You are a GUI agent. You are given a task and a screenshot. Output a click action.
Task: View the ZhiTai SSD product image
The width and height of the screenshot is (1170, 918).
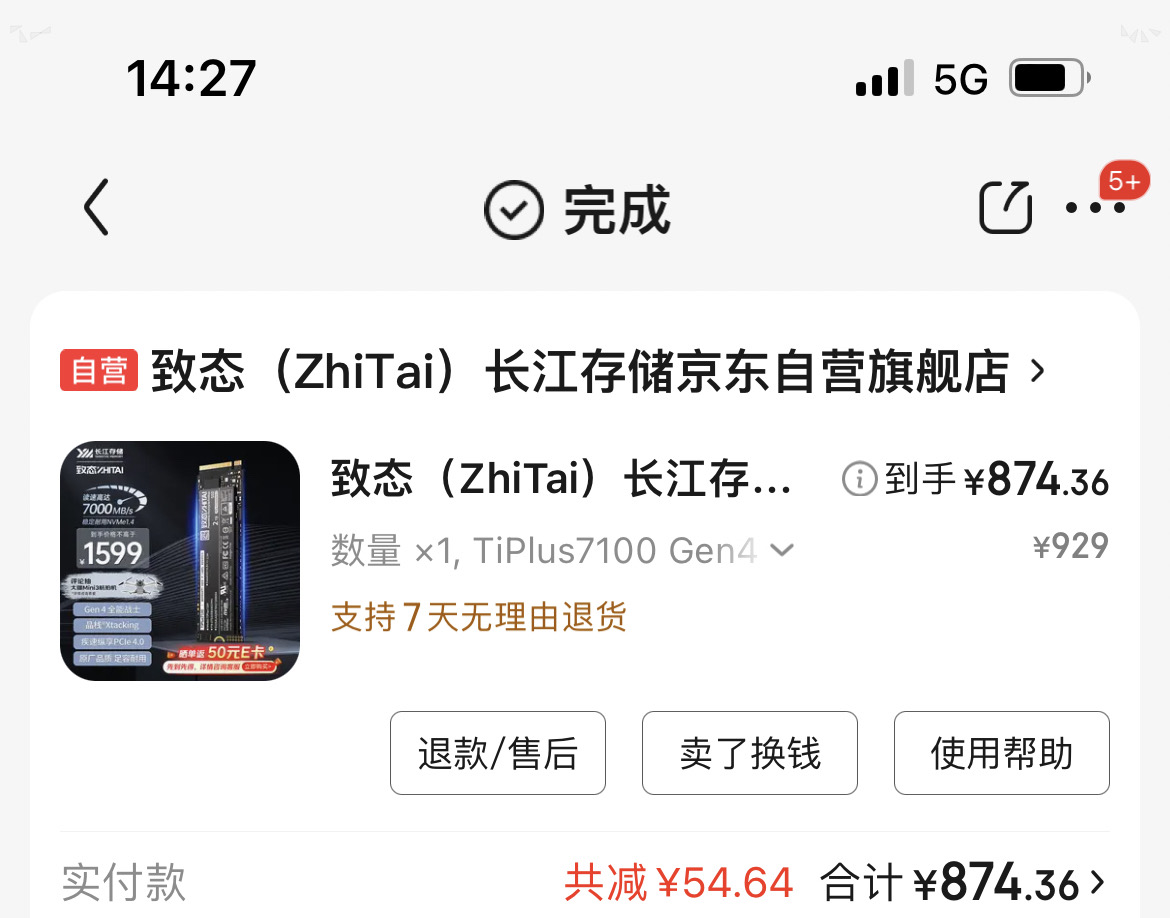click(180, 561)
